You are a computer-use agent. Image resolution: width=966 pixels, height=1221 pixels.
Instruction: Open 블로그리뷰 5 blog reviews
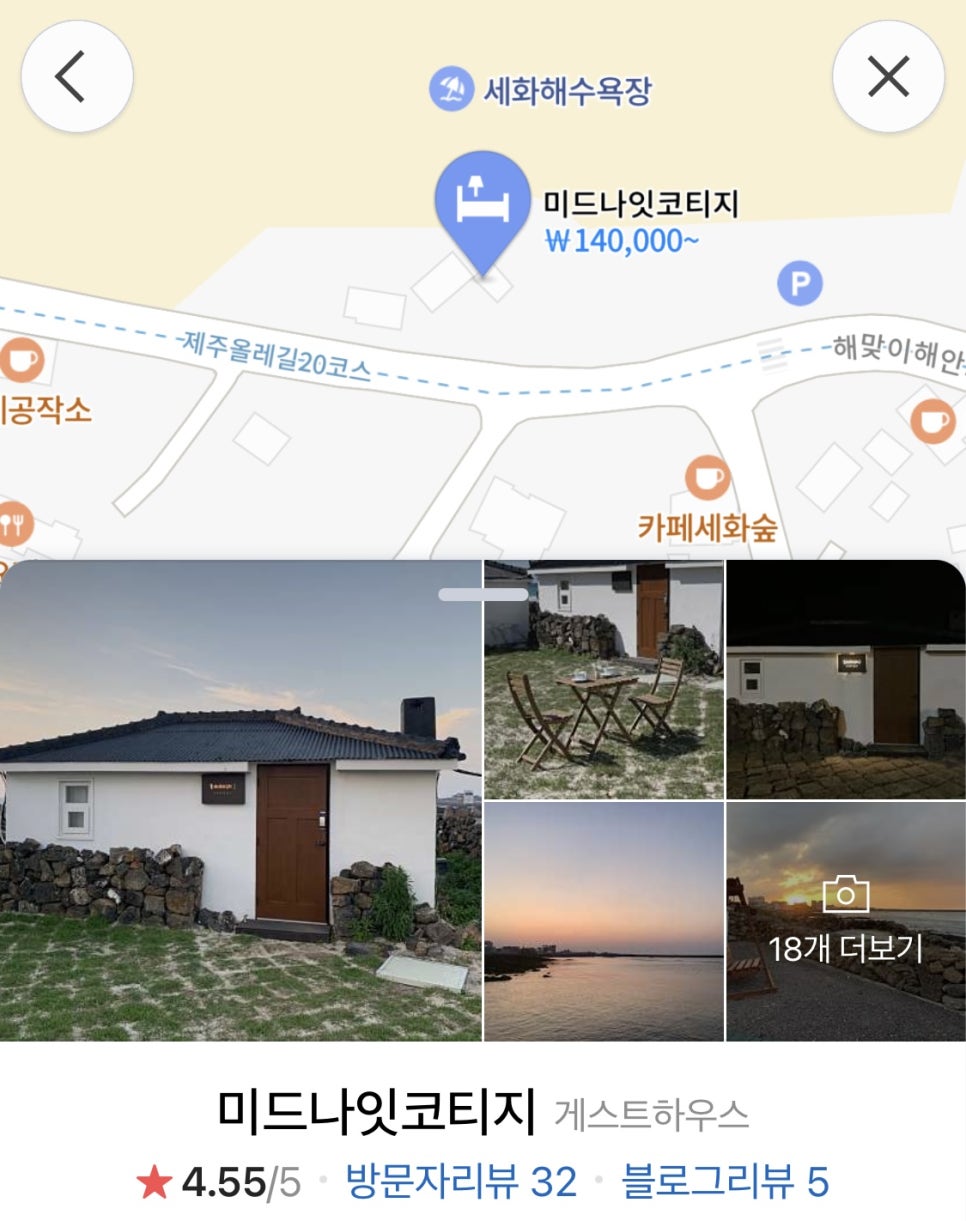click(725, 1182)
